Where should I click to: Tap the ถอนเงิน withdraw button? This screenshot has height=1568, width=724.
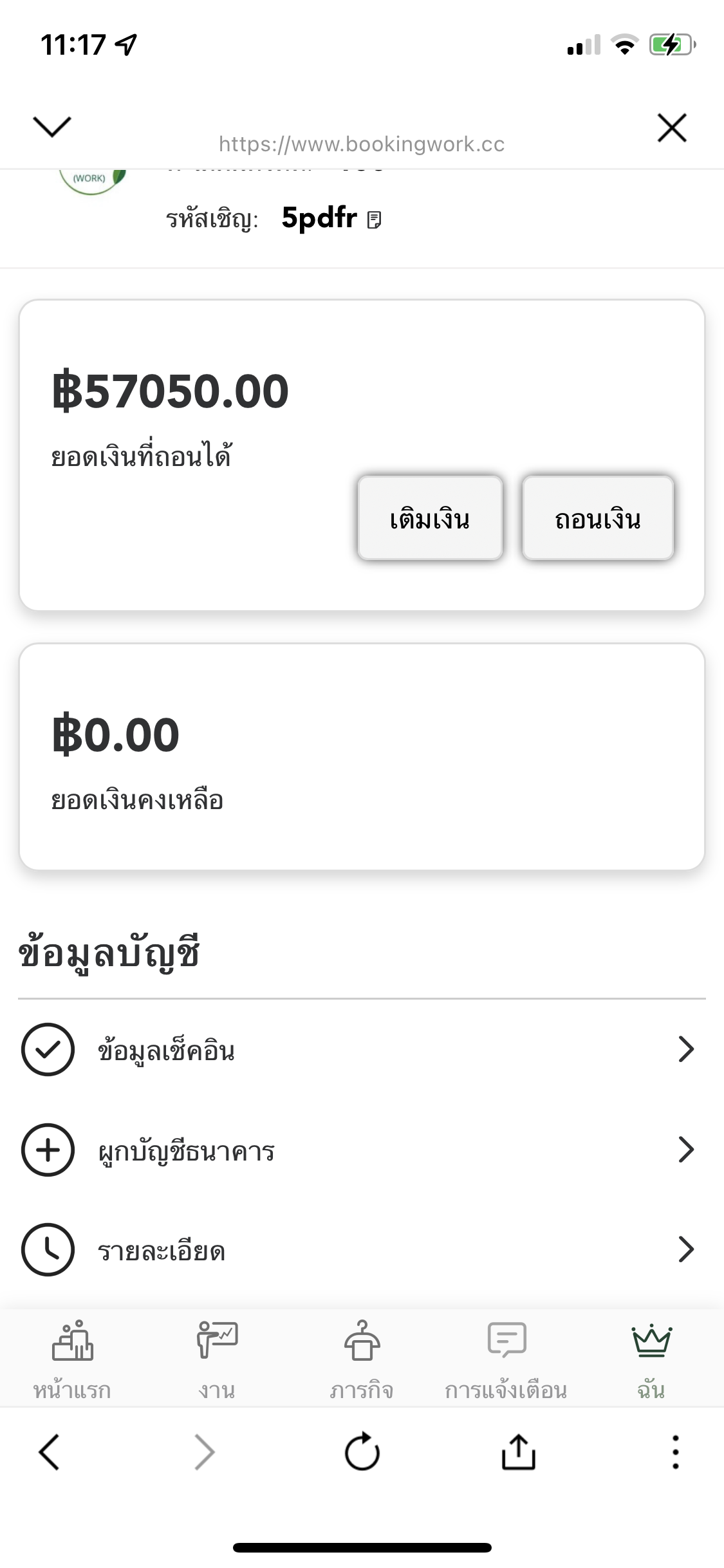click(598, 518)
